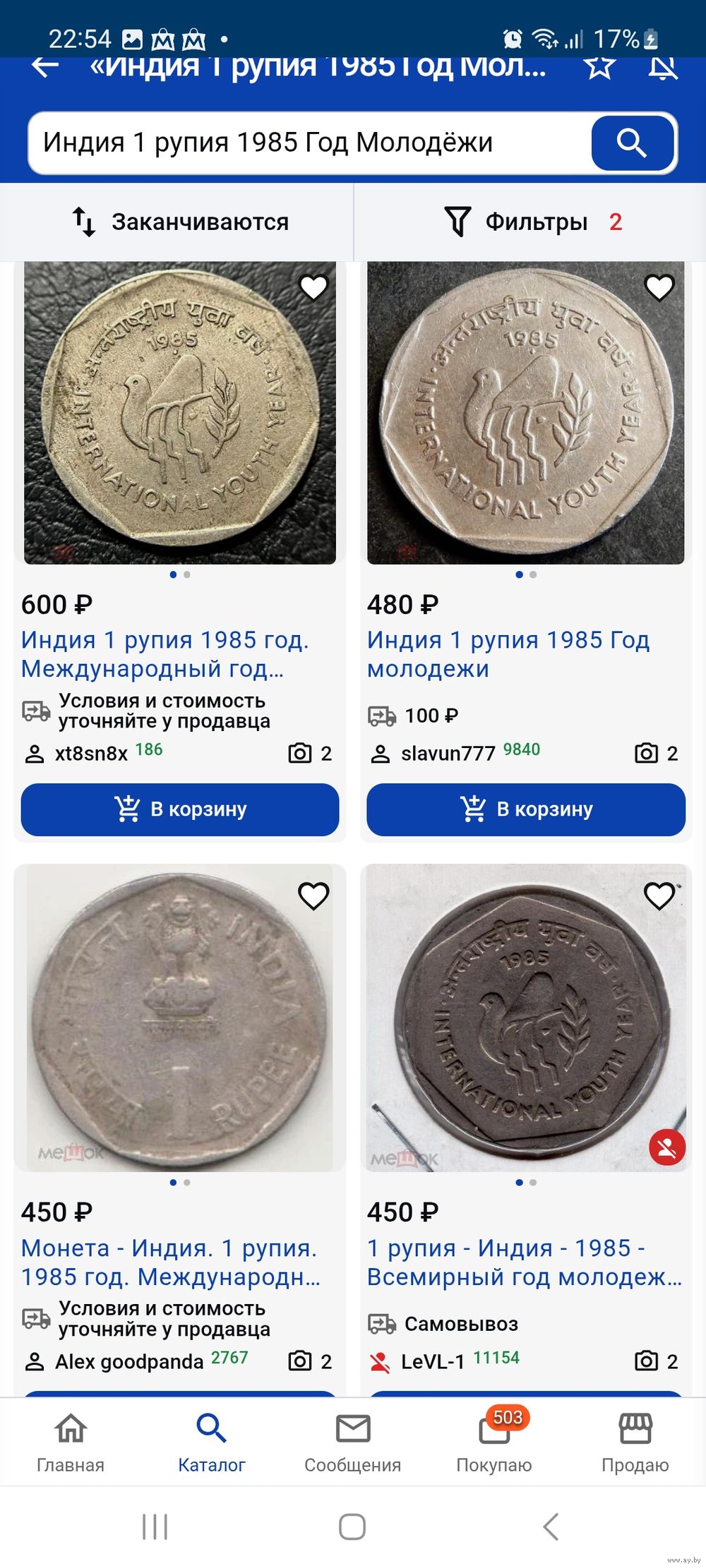Add slavun777's 480 ₽ coin to cart
This screenshot has width=706, height=1568.
[x=526, y=809]
